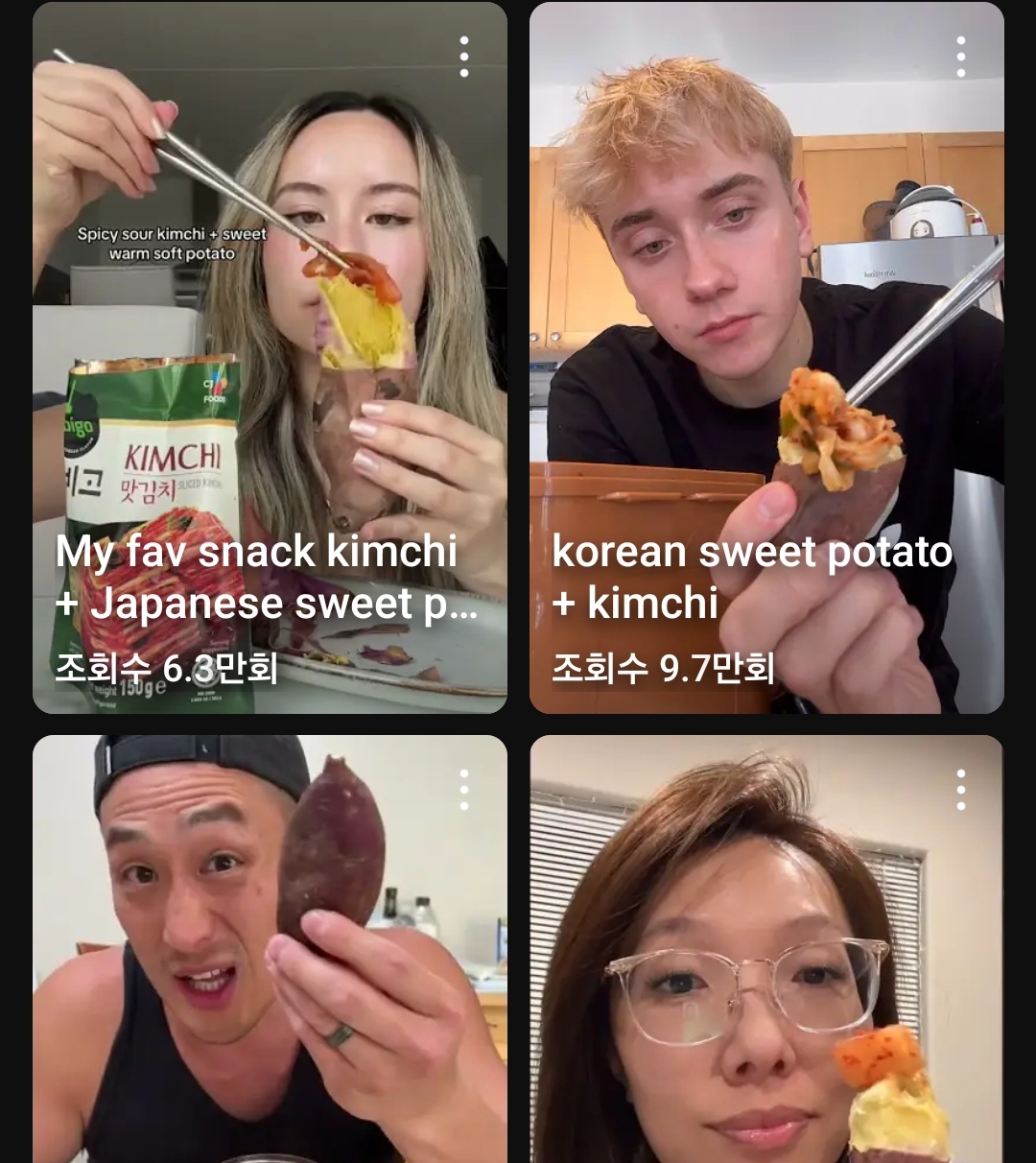Tap the three-dot menu on the backwards-cap man's video
1036x1163 pixels.
point(464,790)
